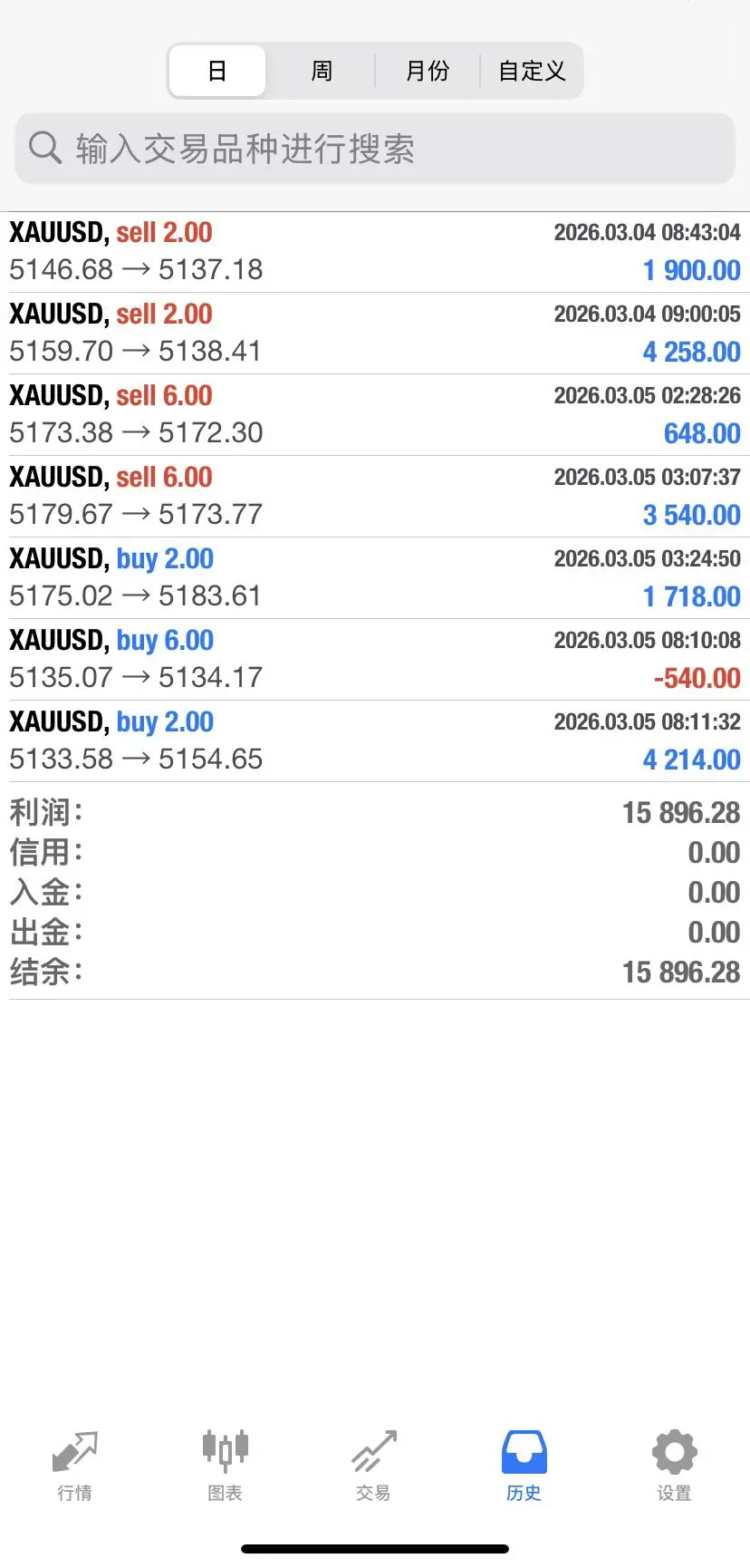The height and width of the screenshot is (1568, 750).
Task: Open the buy trade with profit 4 214.00
Action: coord(375,741)
